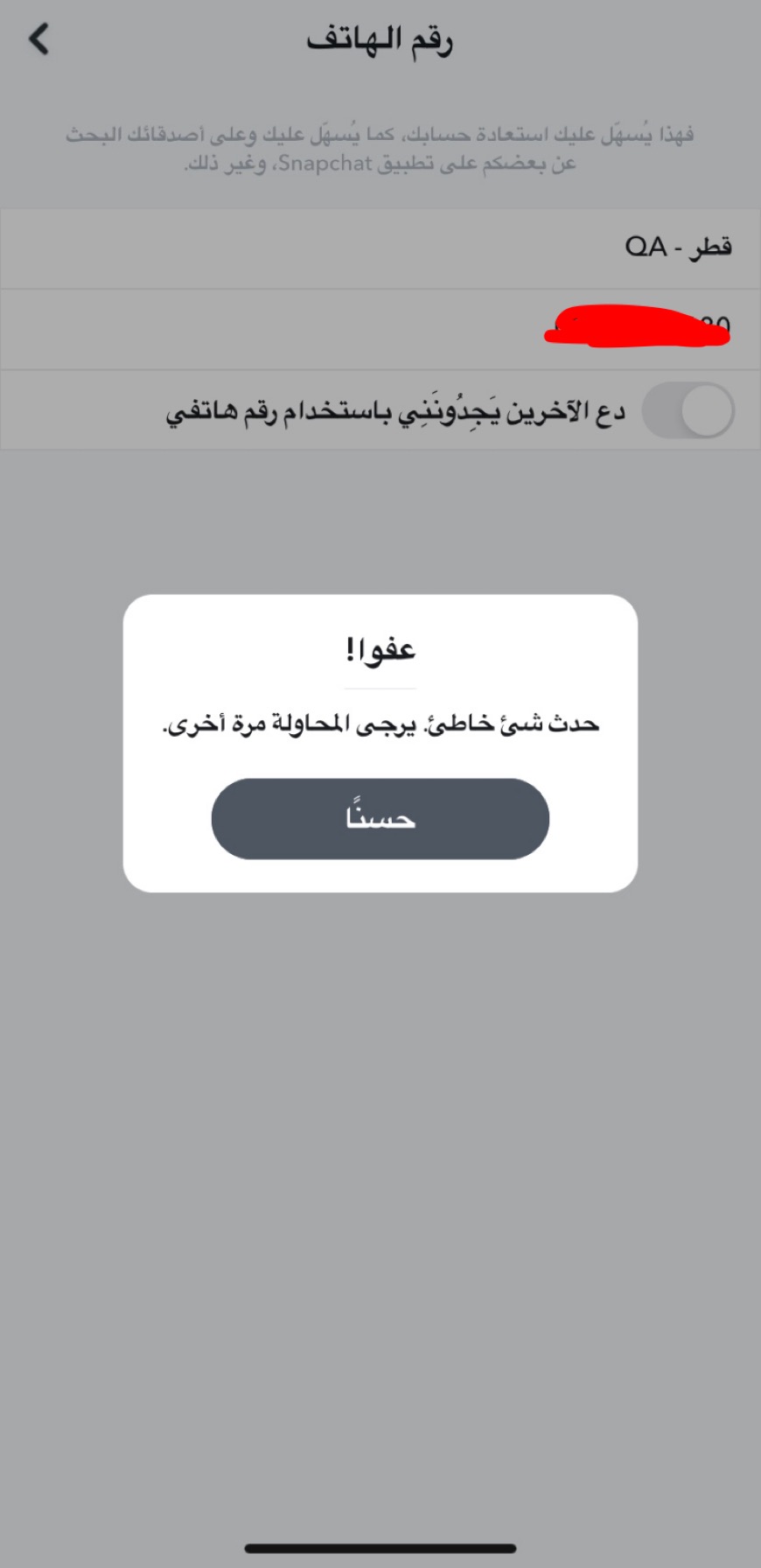
Task: Go back using the top arrow
Action: pyautogui.click(x=38, y=39)
